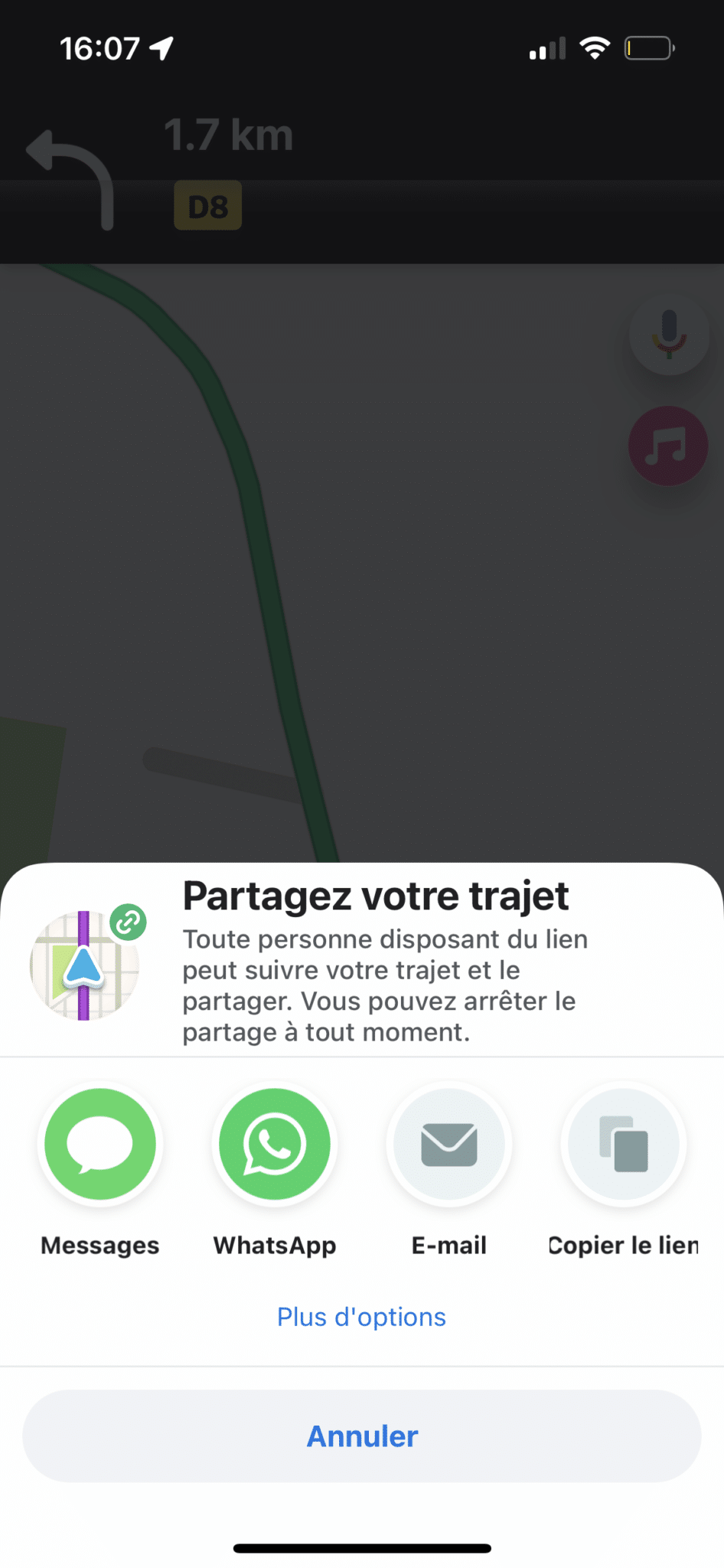The height and width of the screenshot is (1568, 724).
Task: Tap the D8 road badge
Action: [x=207, y=204]
